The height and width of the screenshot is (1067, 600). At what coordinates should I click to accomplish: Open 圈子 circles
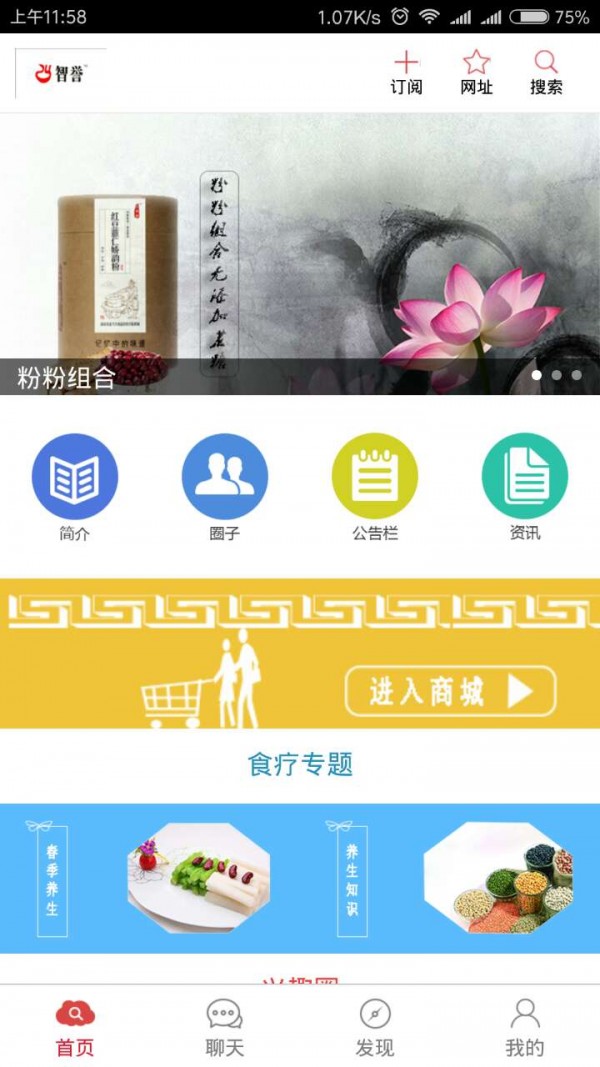[225, 477]
